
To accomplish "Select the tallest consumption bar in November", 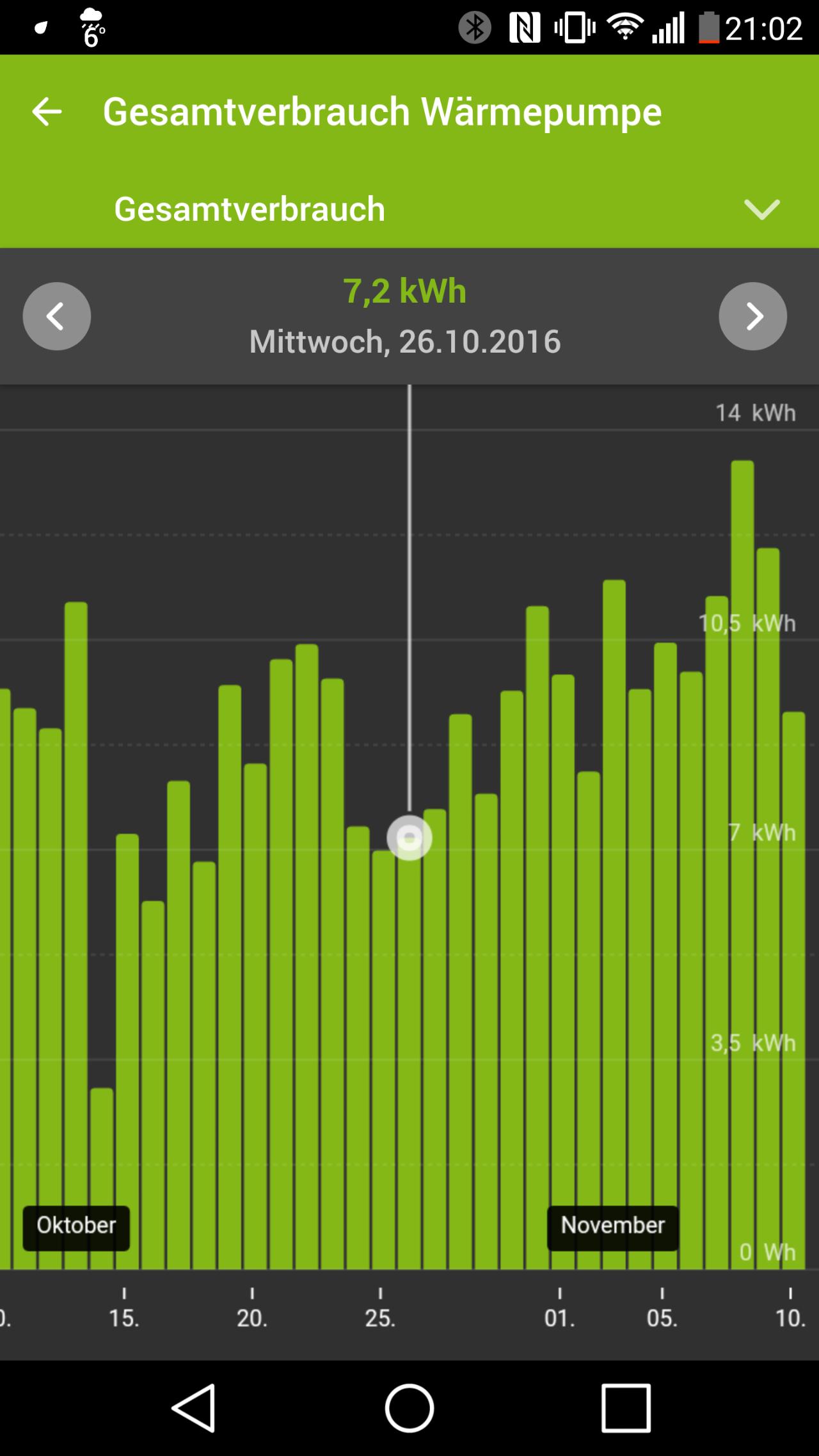I will pos(742,865).
